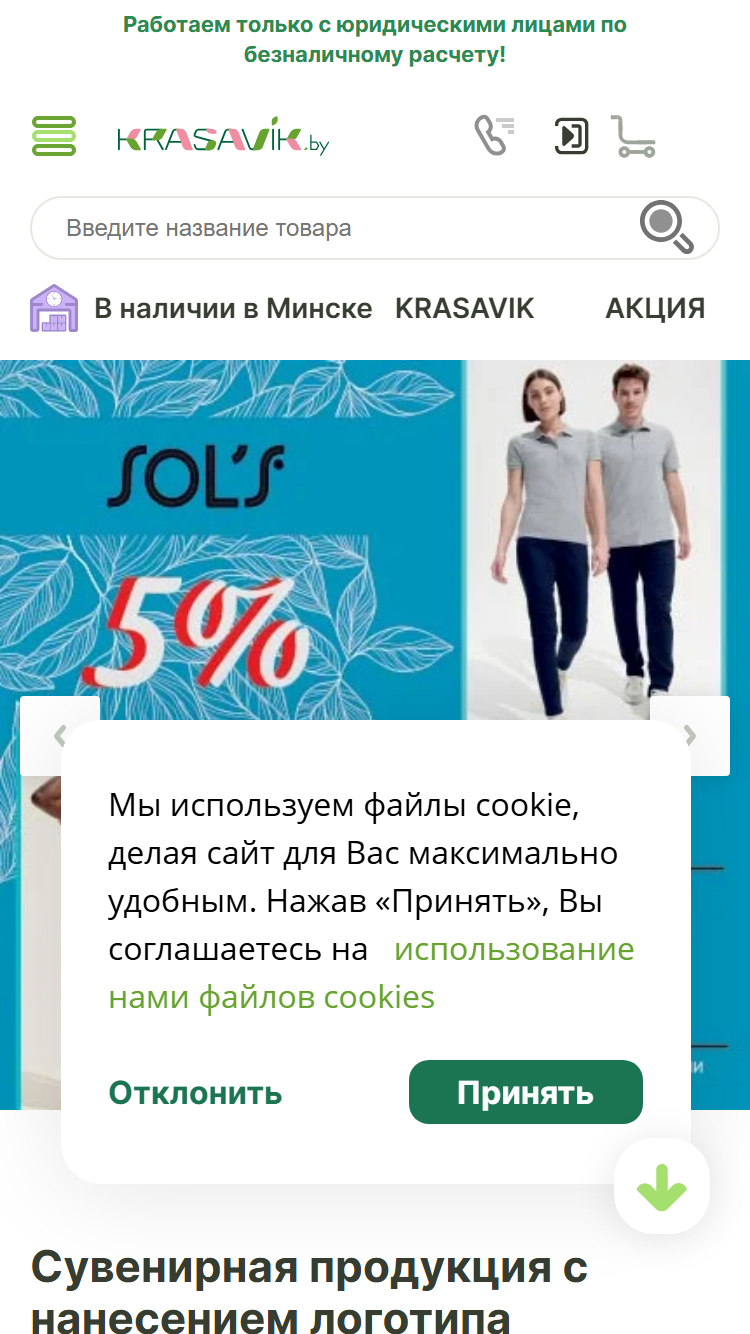Decline cookies with Отклонить
This screenshot has width=750, height=1334.
point(195,1092)
